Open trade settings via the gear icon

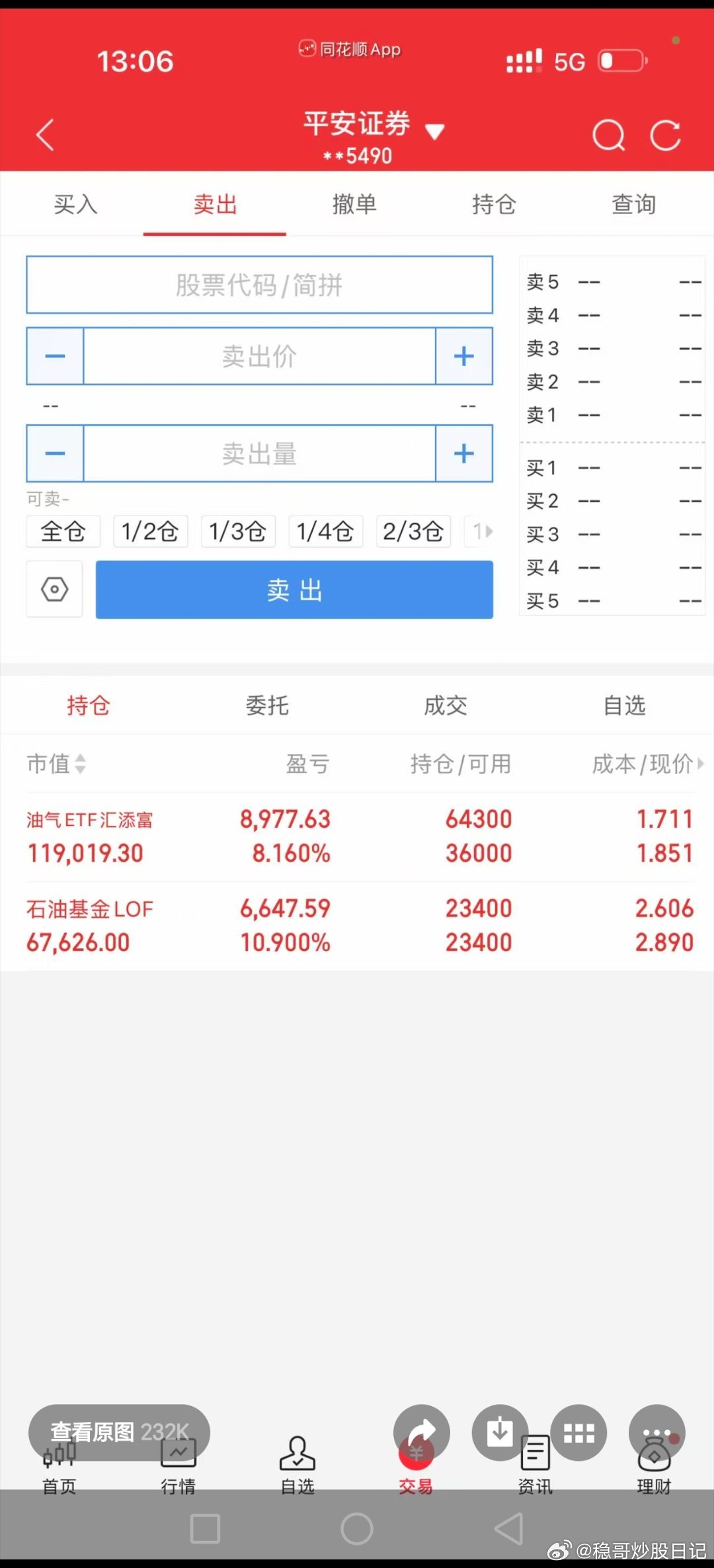pyautogui.click(x=54, y=589)
